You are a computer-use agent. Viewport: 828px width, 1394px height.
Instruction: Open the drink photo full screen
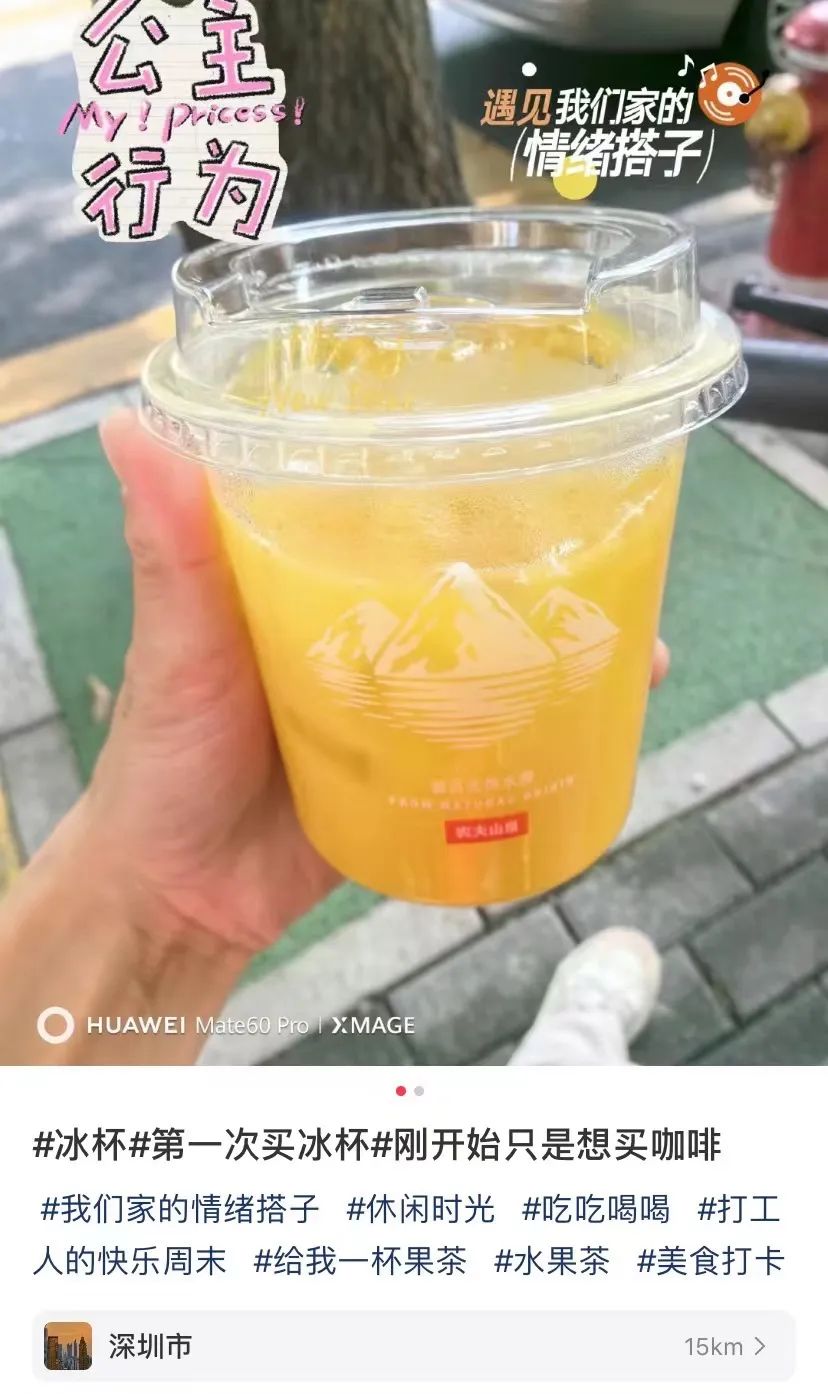[x=414, y=532]
